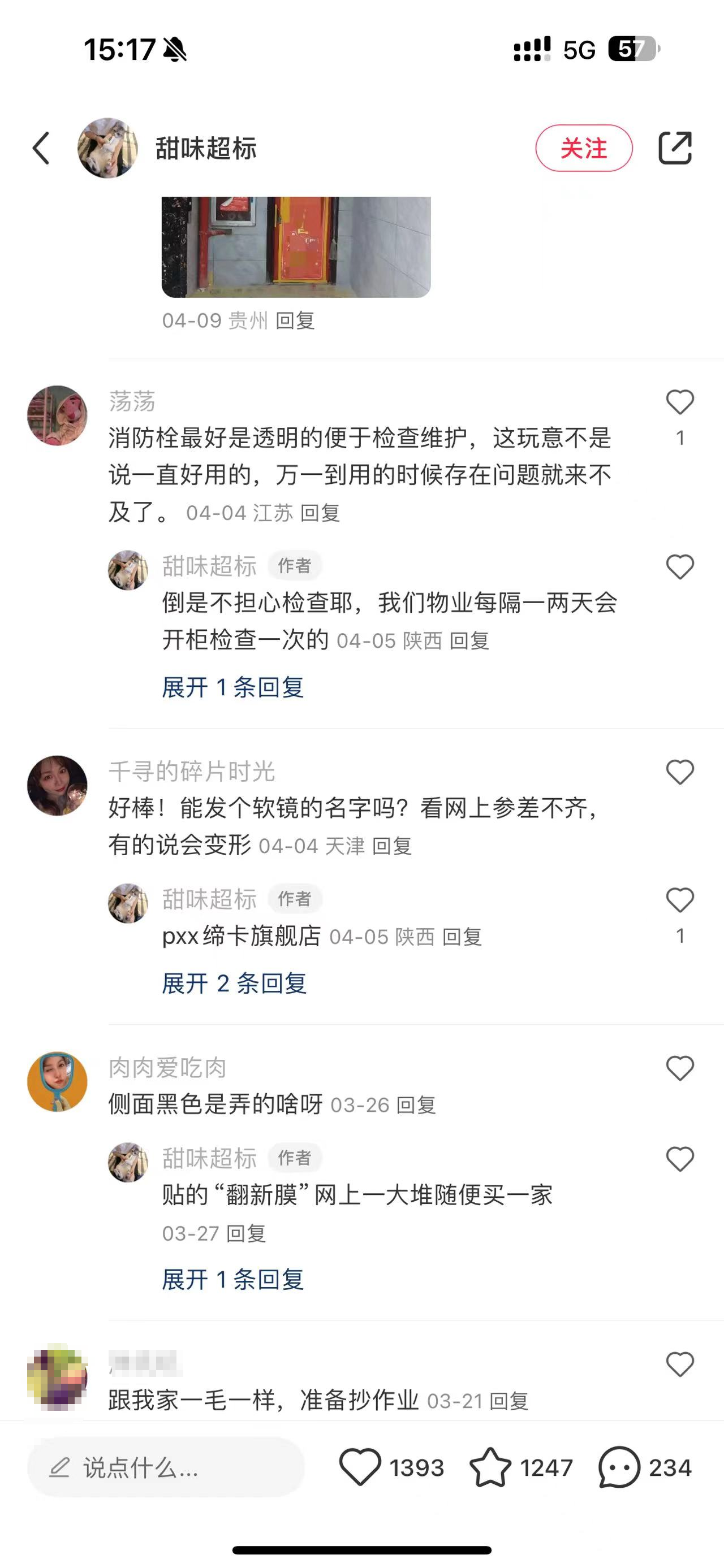This screenshot has width=724, height=1568.
Task: Like 肉肉爱吃肉's comment
Action: pos(679,1068)
